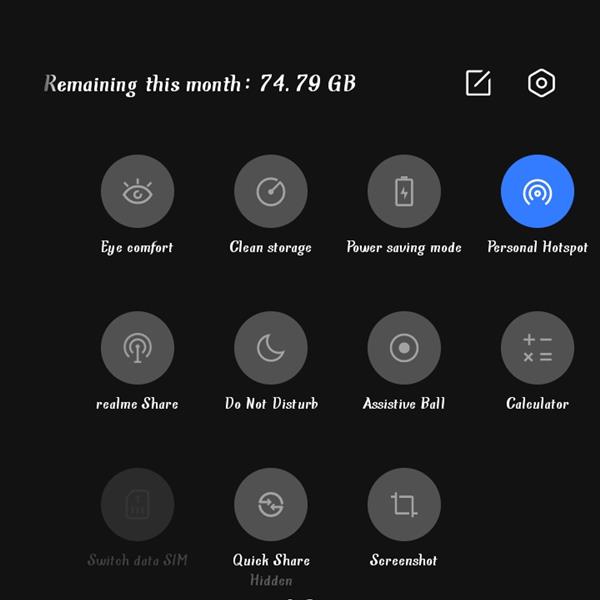This screenshot has width=600, height=600.
Task: Enable the Assistive Ball
Action: click(404, 348)
